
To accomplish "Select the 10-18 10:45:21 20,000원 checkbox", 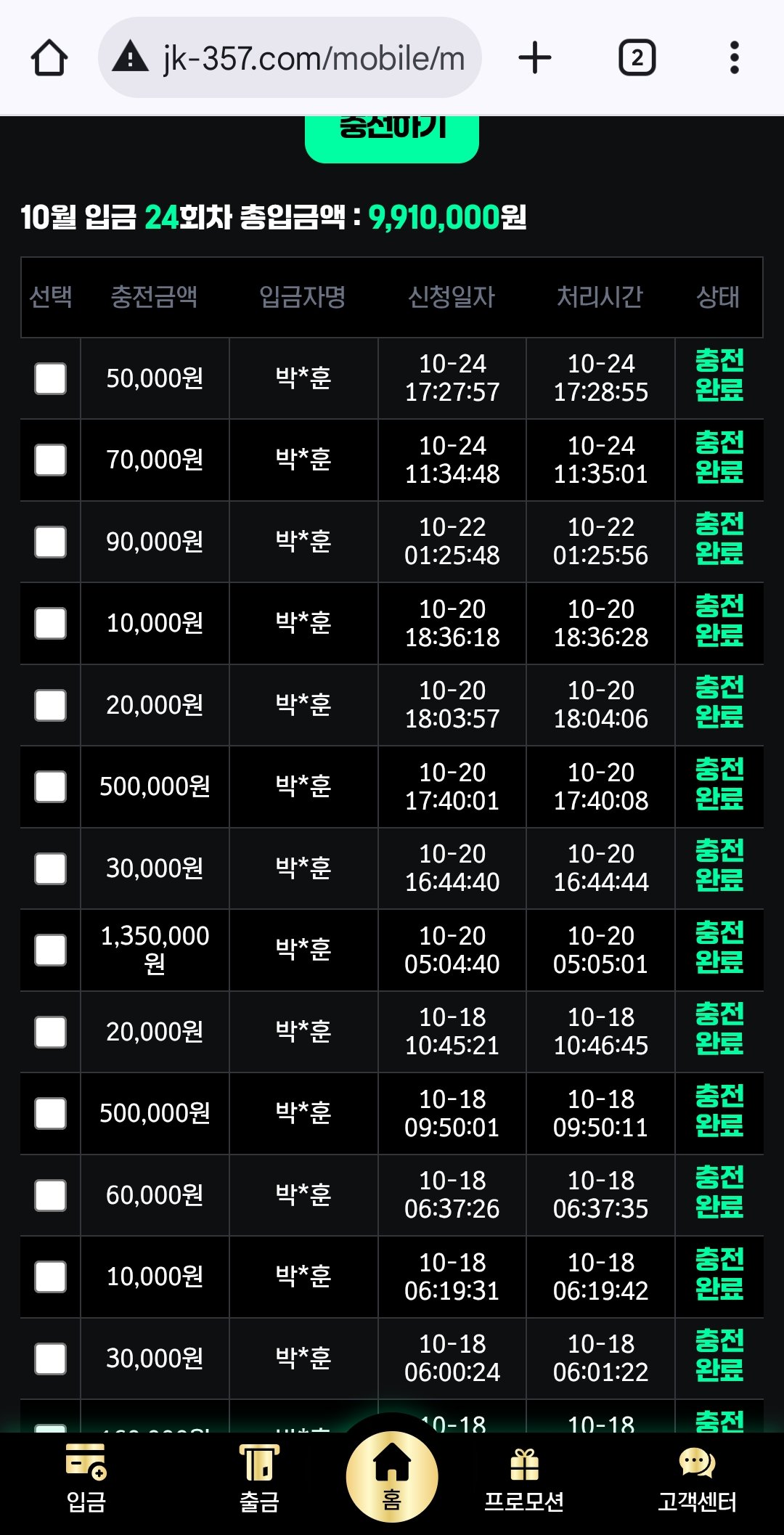I will coord(51,1032).
